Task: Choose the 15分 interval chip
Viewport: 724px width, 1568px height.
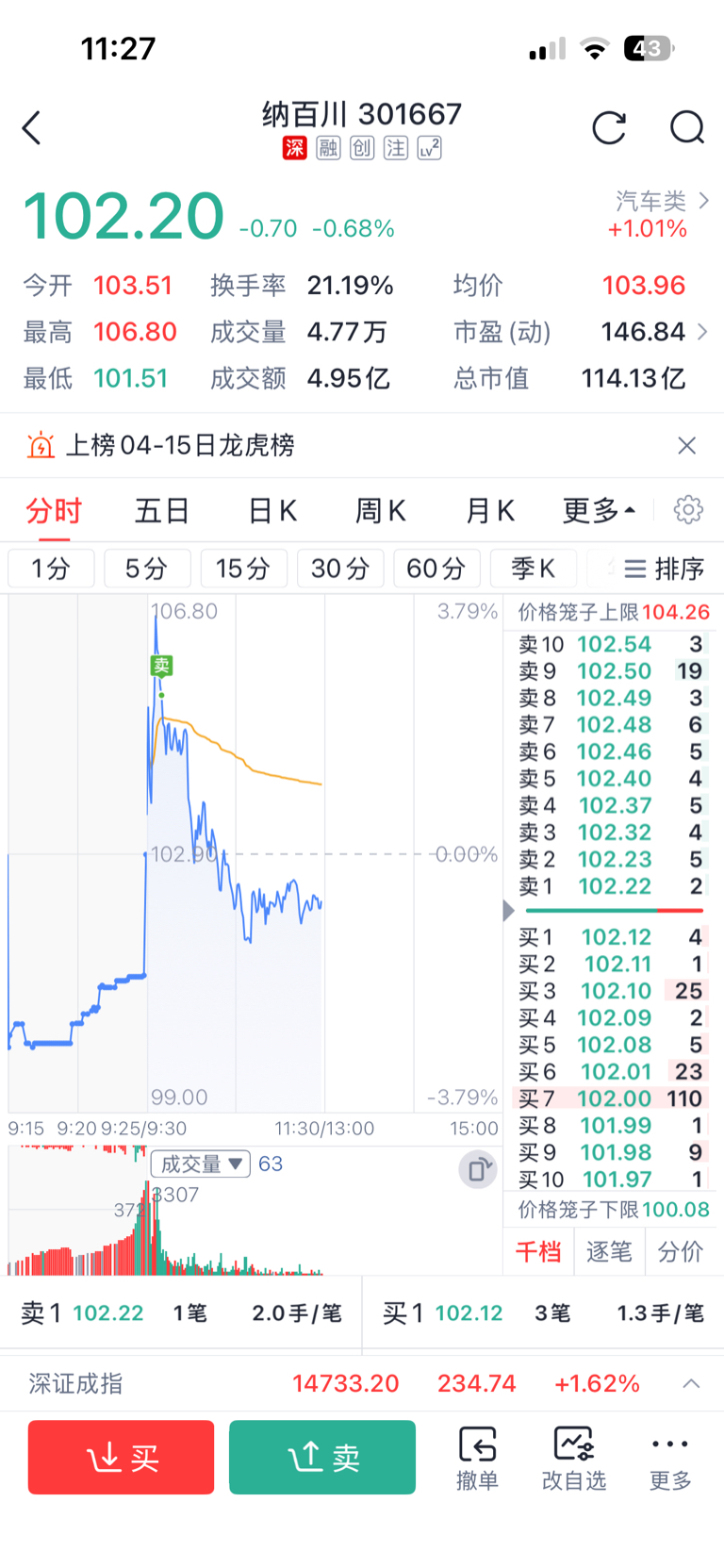Action: tap(243, 569)
